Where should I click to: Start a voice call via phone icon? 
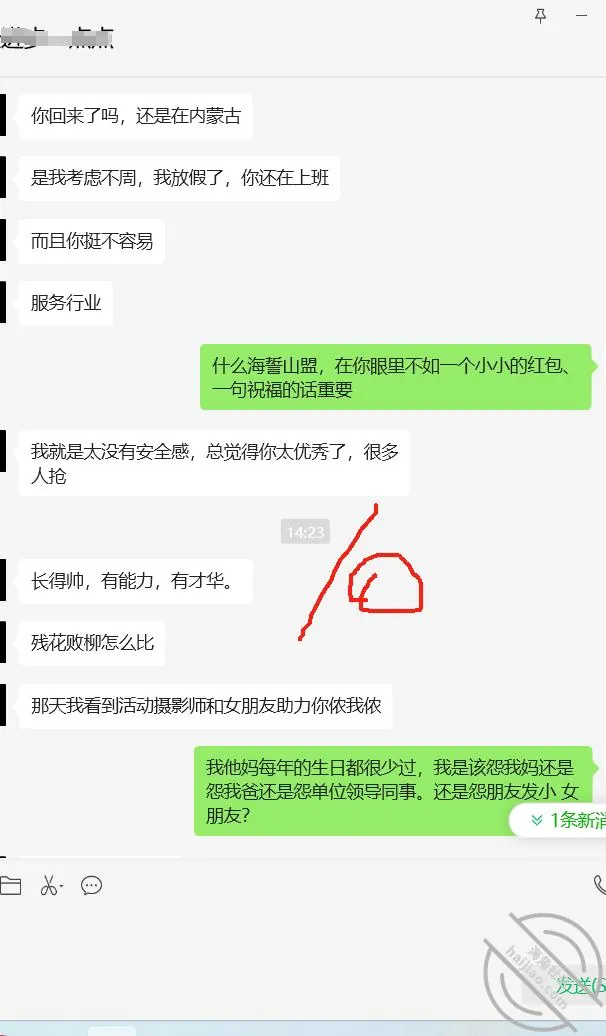(x=599, y=885)
